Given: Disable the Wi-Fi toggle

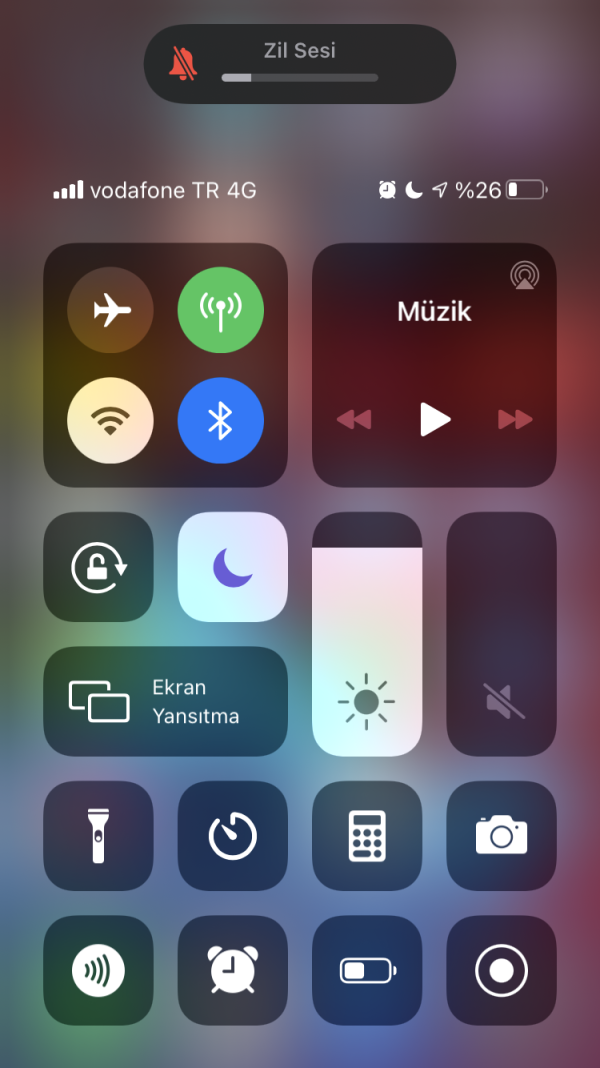Looking at the screenshot, I should [x=110, y=421].
